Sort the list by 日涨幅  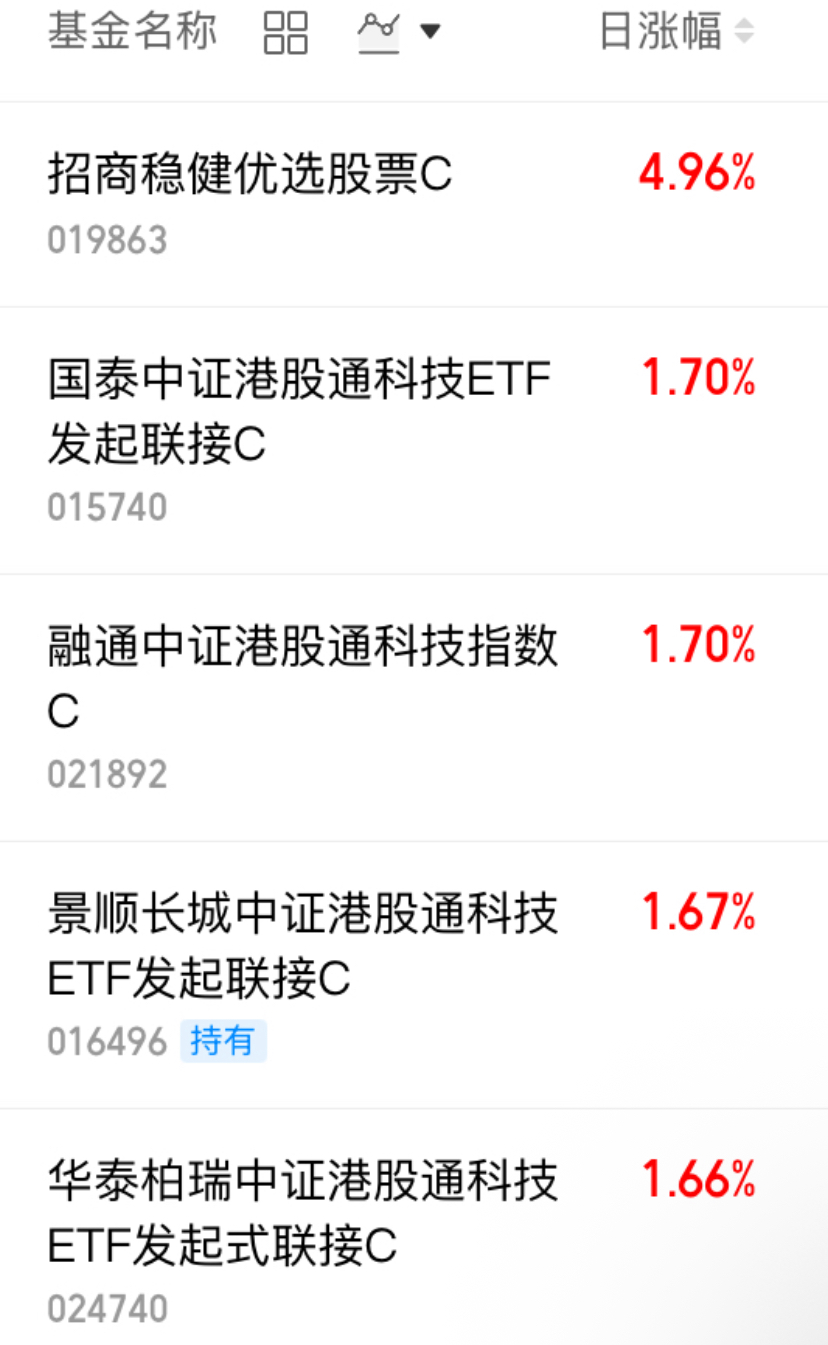tap(676, 32)
